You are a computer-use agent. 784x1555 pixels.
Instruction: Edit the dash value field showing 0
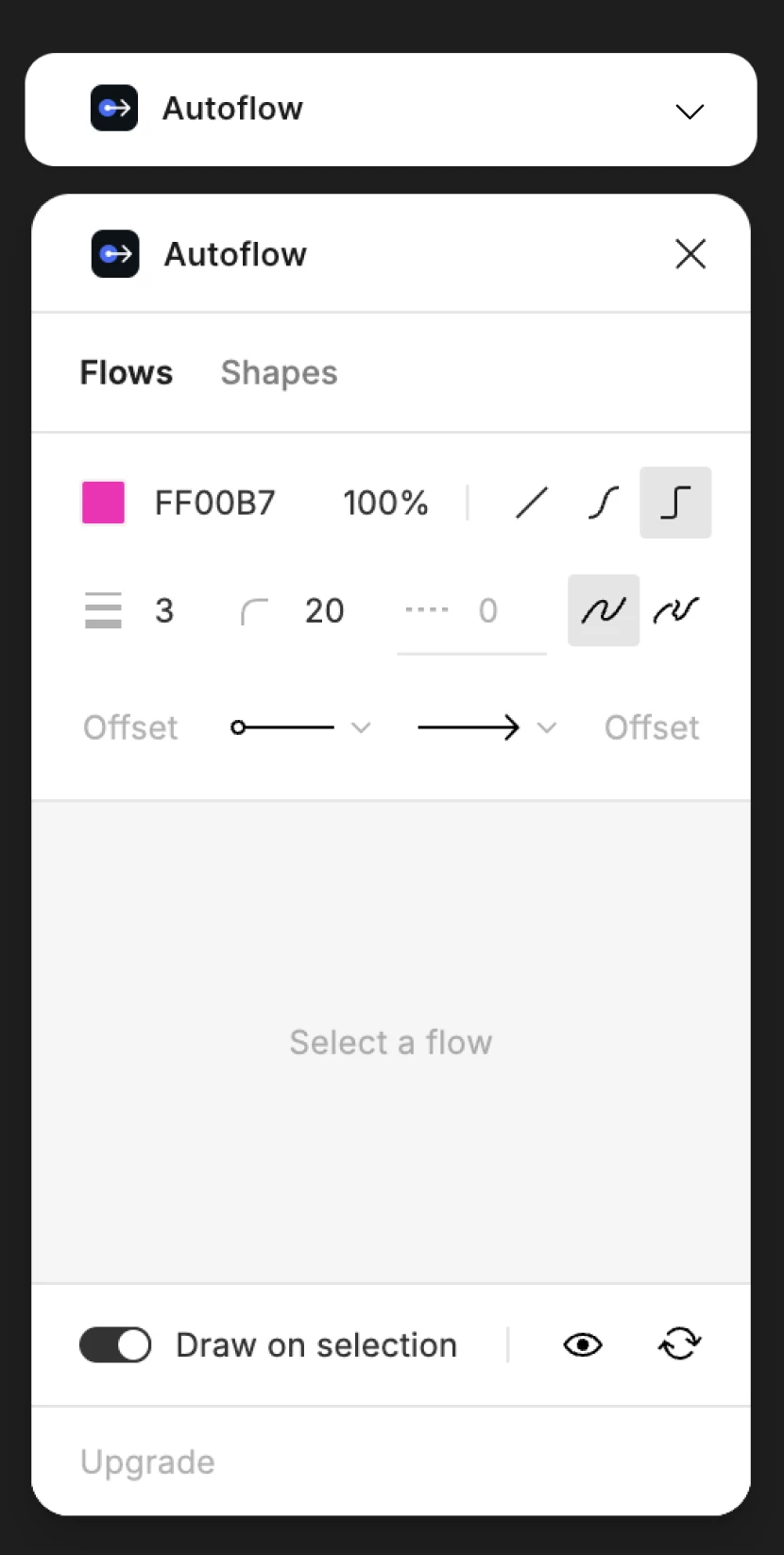click(472, 612)
